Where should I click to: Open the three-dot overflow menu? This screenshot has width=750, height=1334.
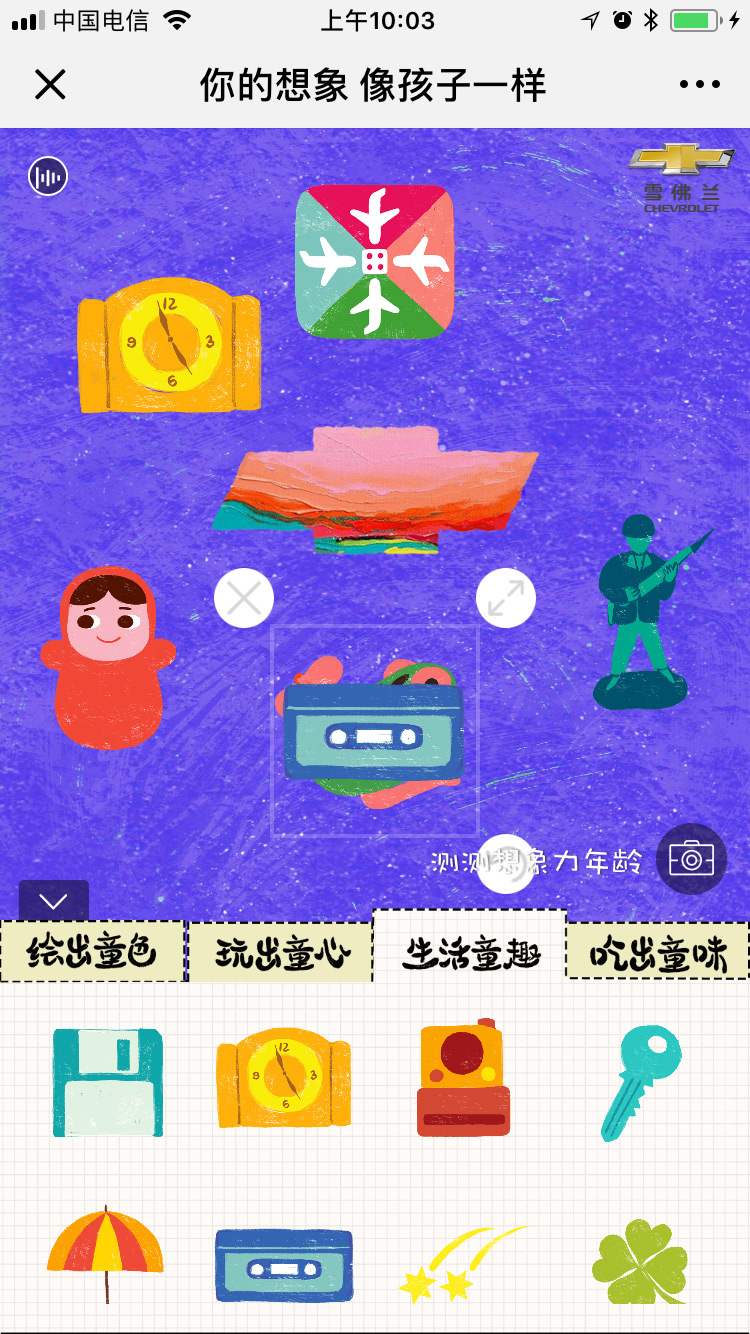click(x=700, y=85)
